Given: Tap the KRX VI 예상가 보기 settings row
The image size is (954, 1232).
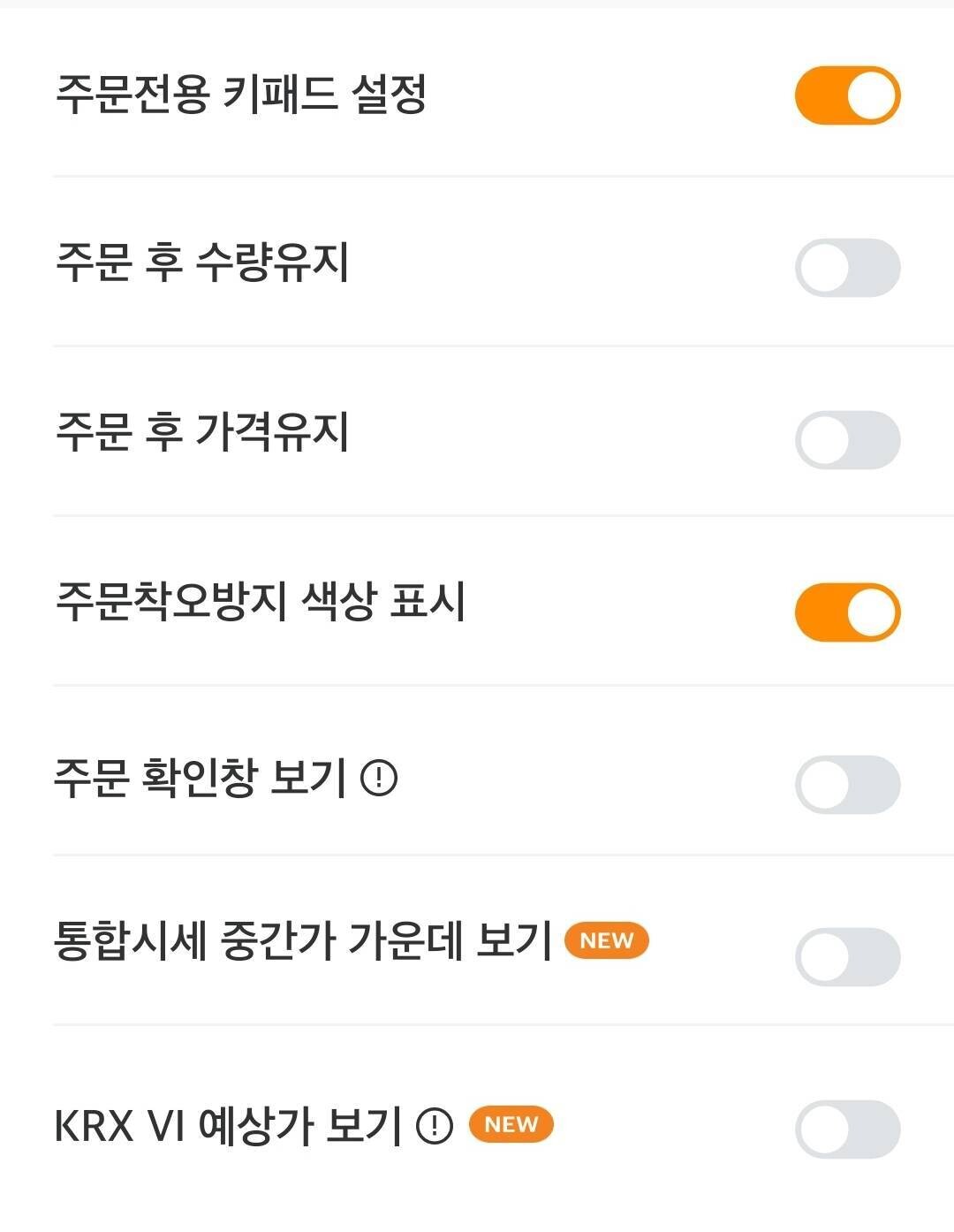Looking at the screenshot, I should (x=477, y=1125).
